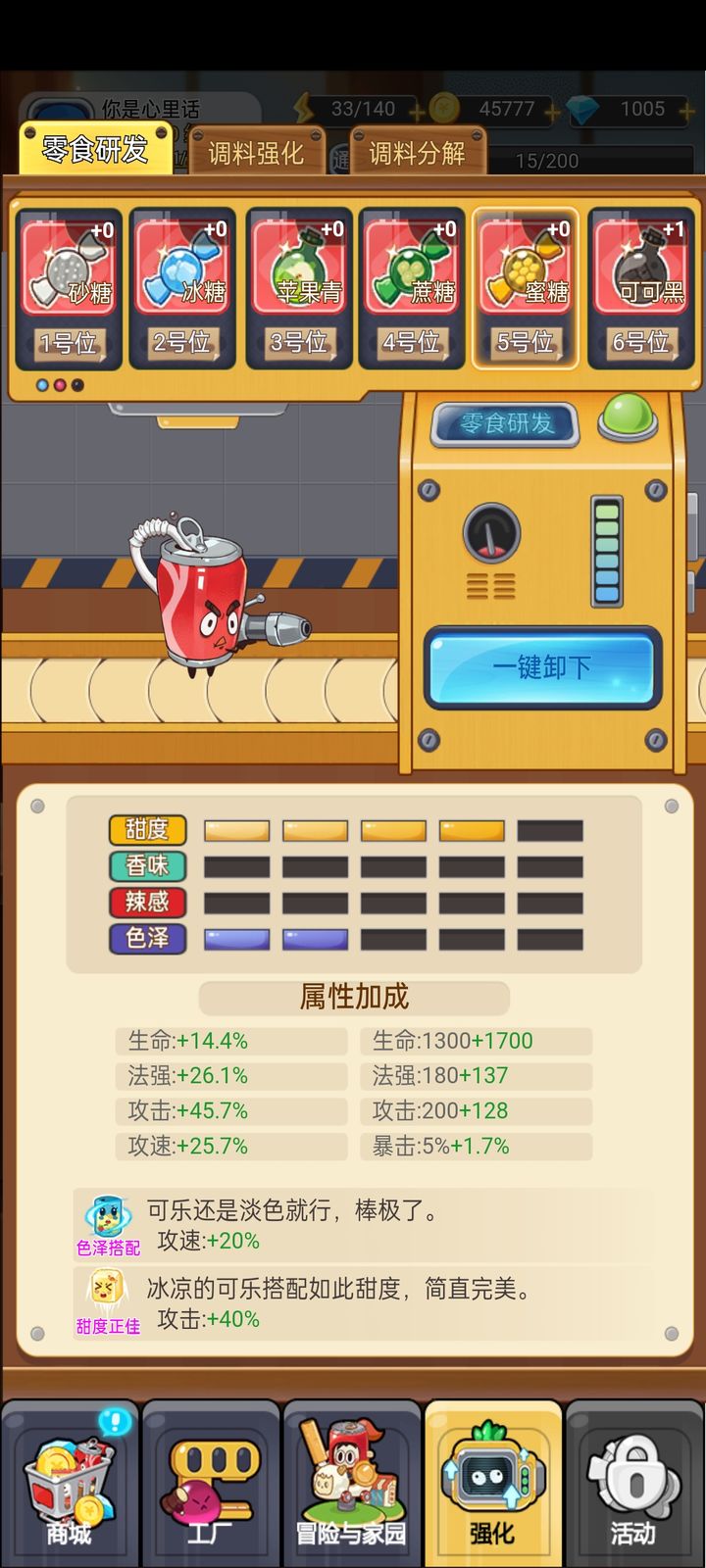Image resolution: width=706 pixels, height=1568 pixels.
Task: Open the 活动 events section
Action: click(632, 1486)
